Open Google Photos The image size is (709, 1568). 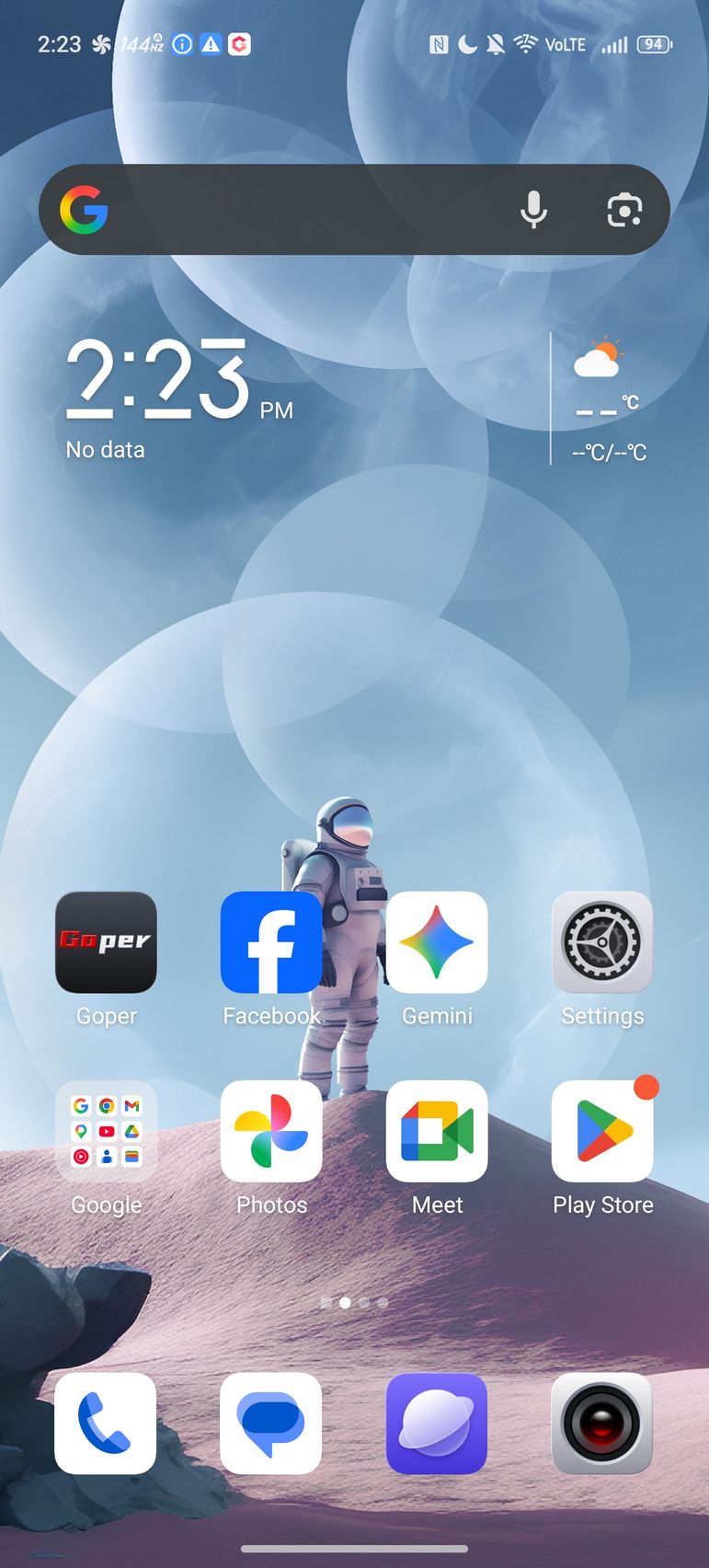click(x=271, y=1131)
